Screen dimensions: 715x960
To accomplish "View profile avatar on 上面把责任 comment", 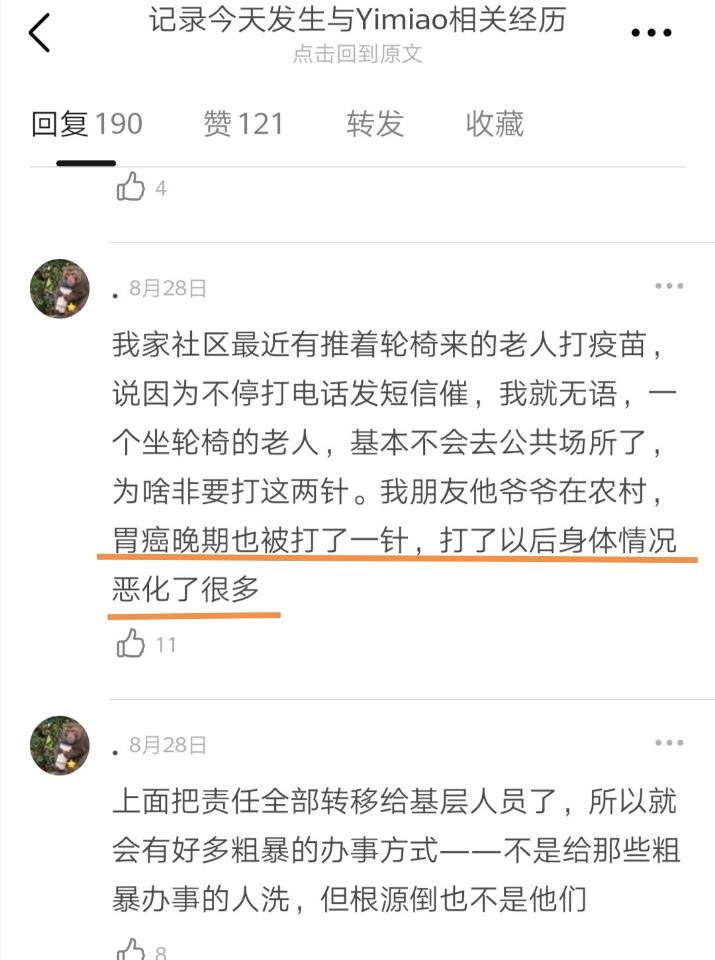I will 60,745.
